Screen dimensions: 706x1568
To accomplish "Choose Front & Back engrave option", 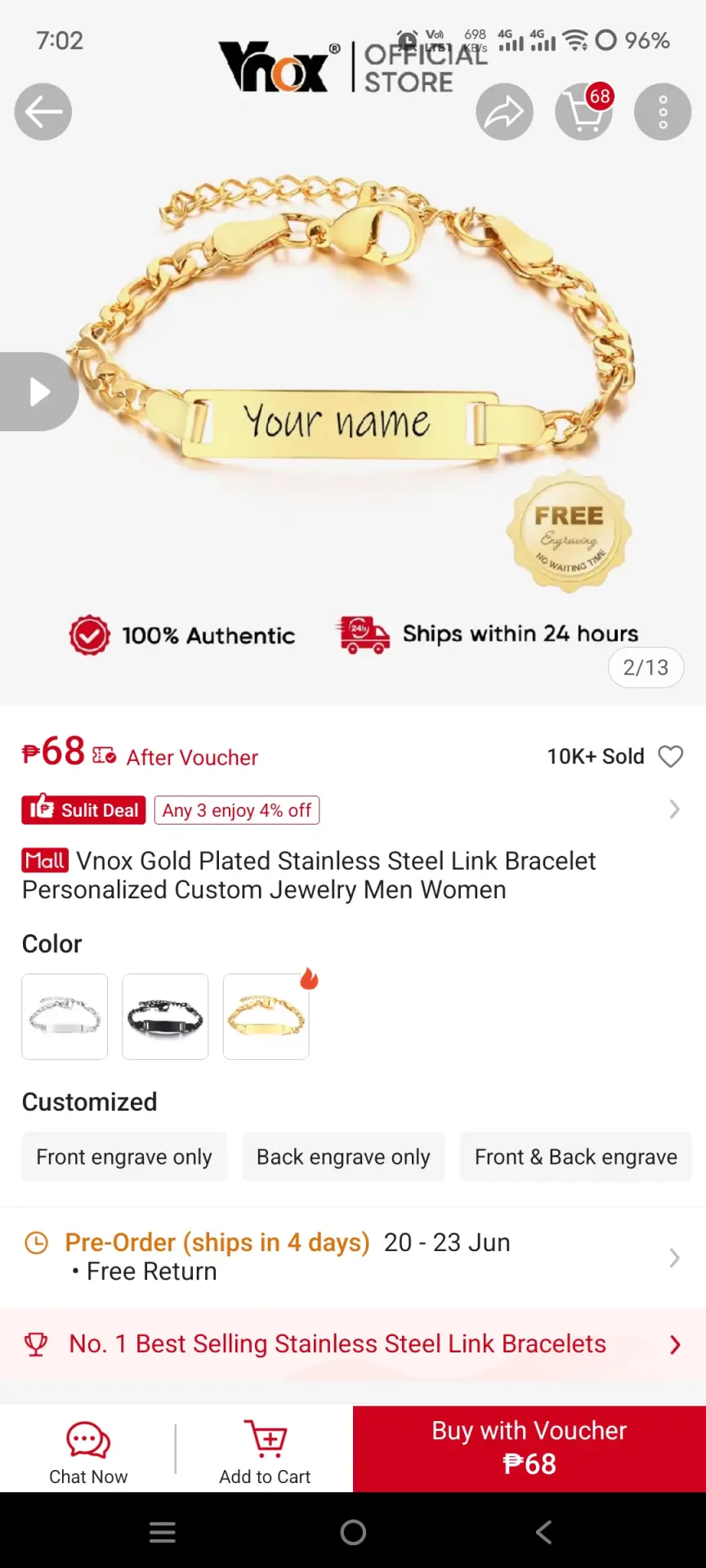I will click(x=576, y=1156).
